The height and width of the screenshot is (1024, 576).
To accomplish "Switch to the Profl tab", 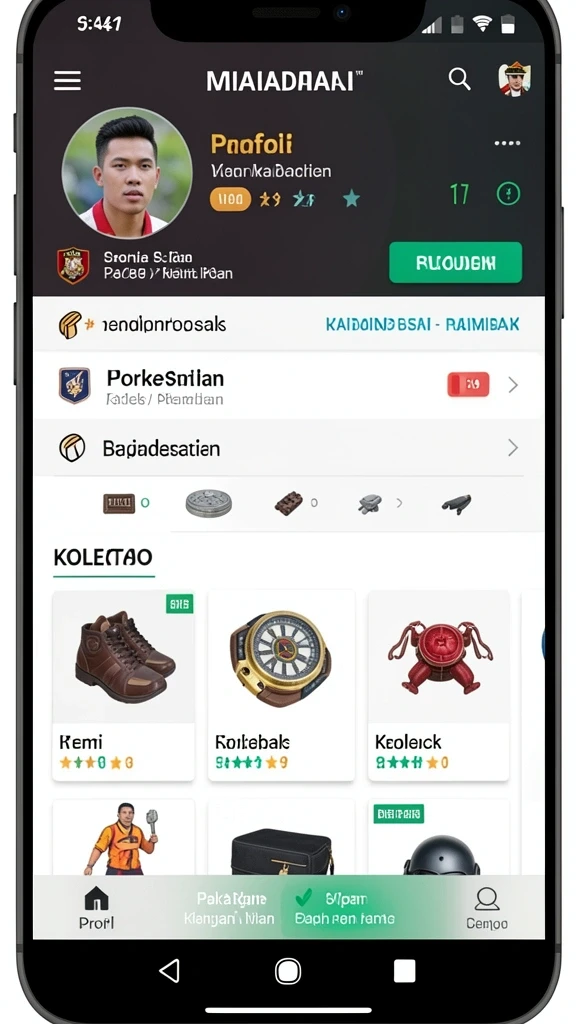I will [x=97, y=908].
